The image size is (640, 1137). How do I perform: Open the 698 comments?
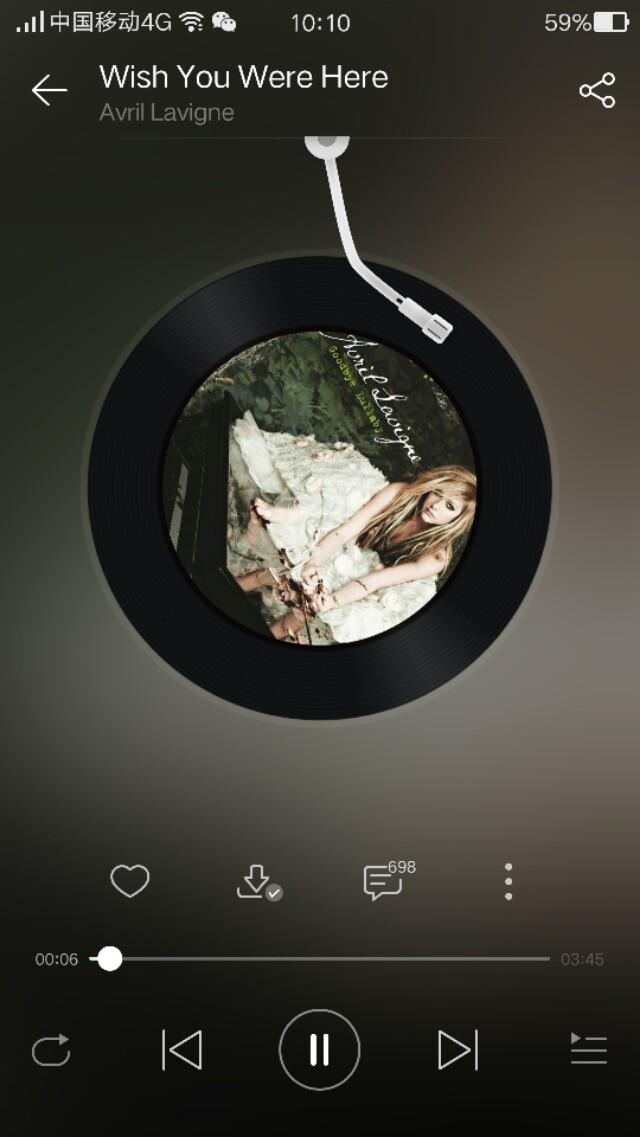point(384,882)
